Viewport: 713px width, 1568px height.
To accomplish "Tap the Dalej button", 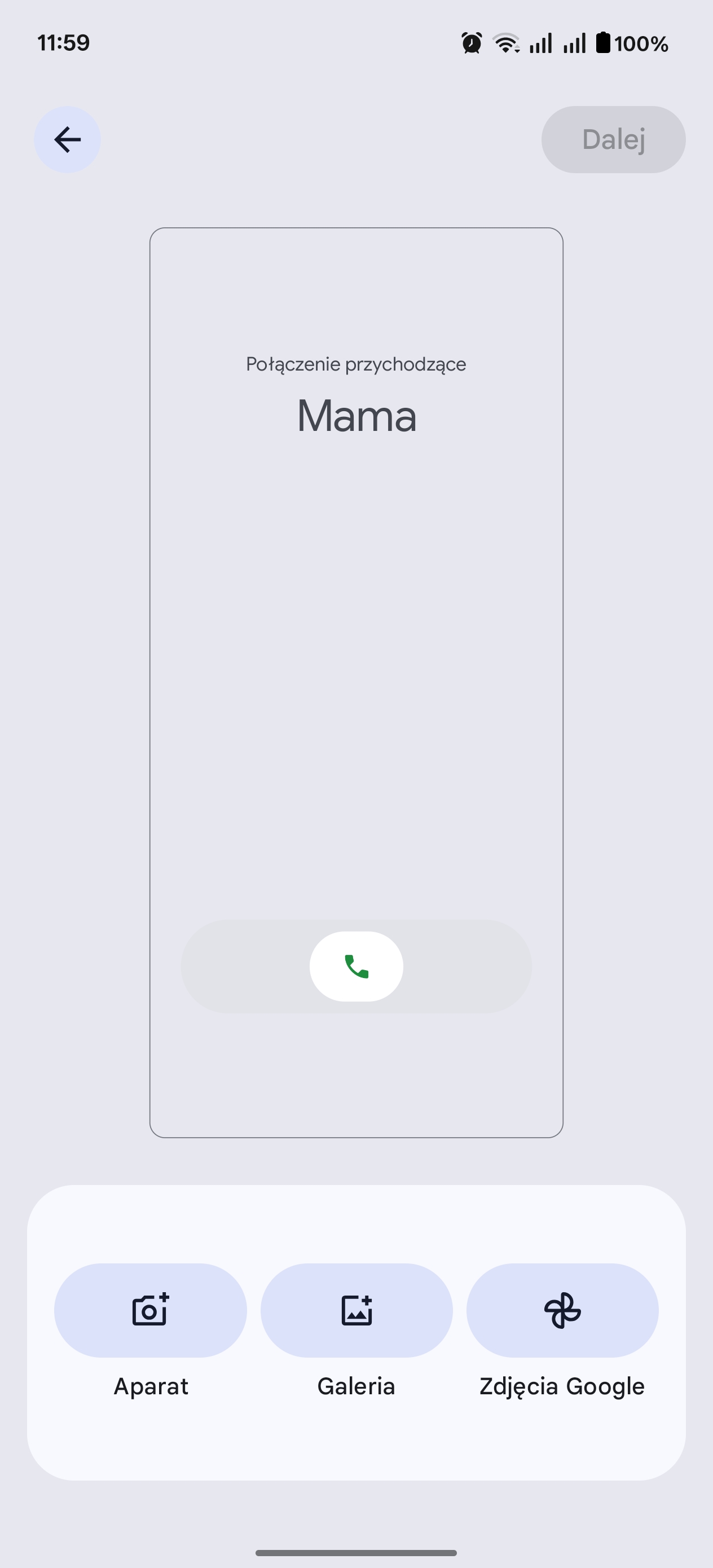I will 613,139.
